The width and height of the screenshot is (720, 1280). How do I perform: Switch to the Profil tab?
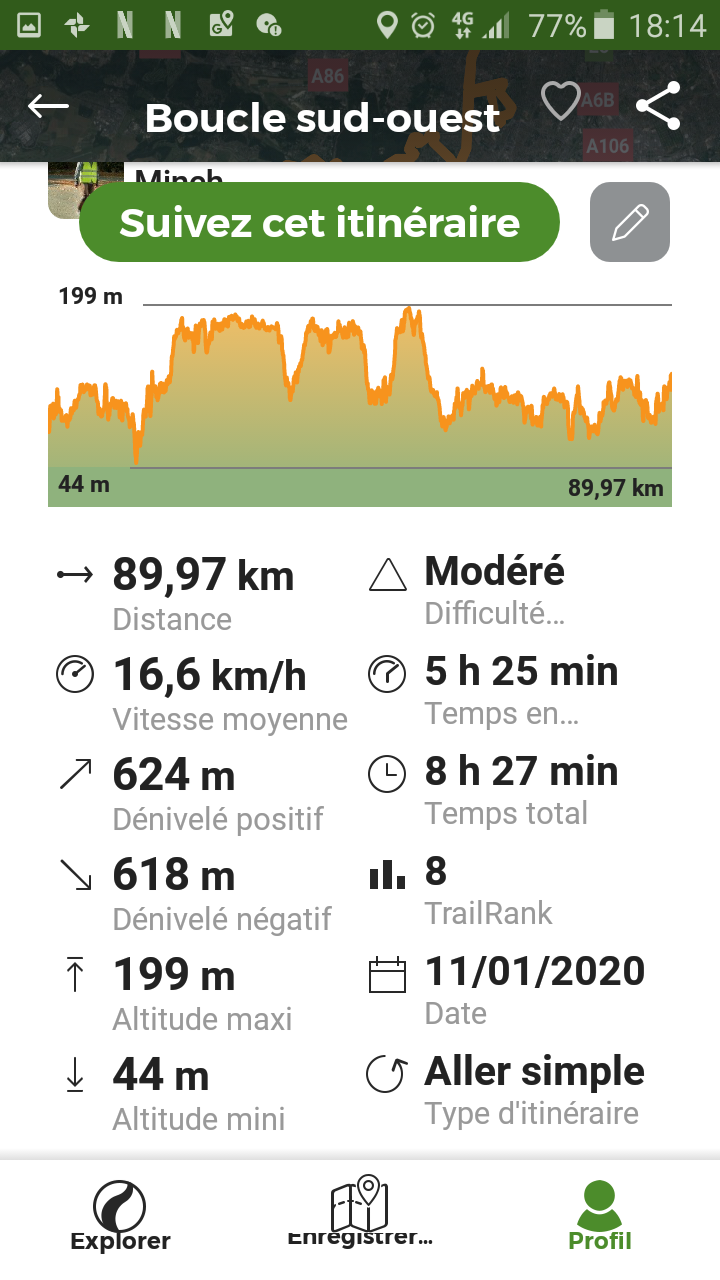[x=600, y=1215]
